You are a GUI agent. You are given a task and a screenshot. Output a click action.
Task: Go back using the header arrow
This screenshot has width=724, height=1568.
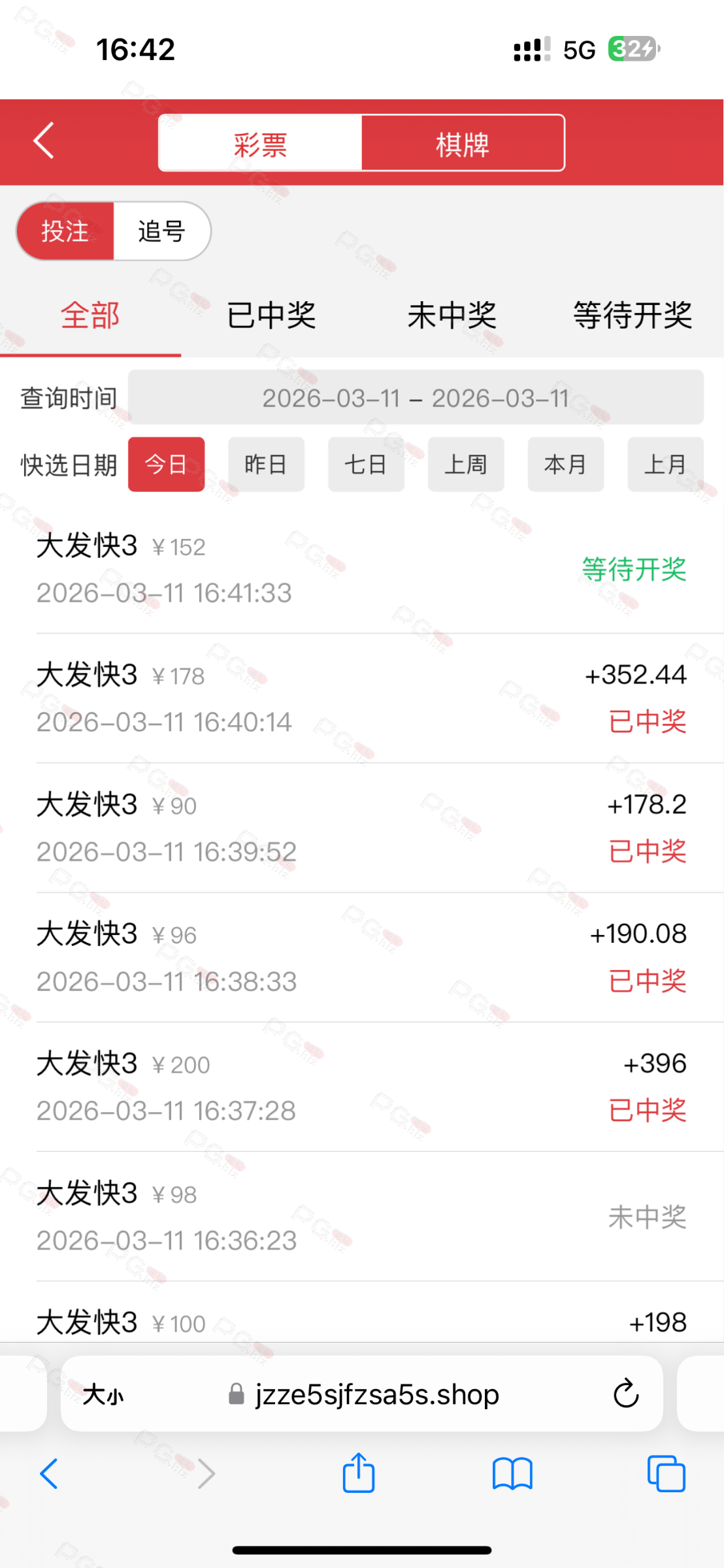[x=44, y=141]
